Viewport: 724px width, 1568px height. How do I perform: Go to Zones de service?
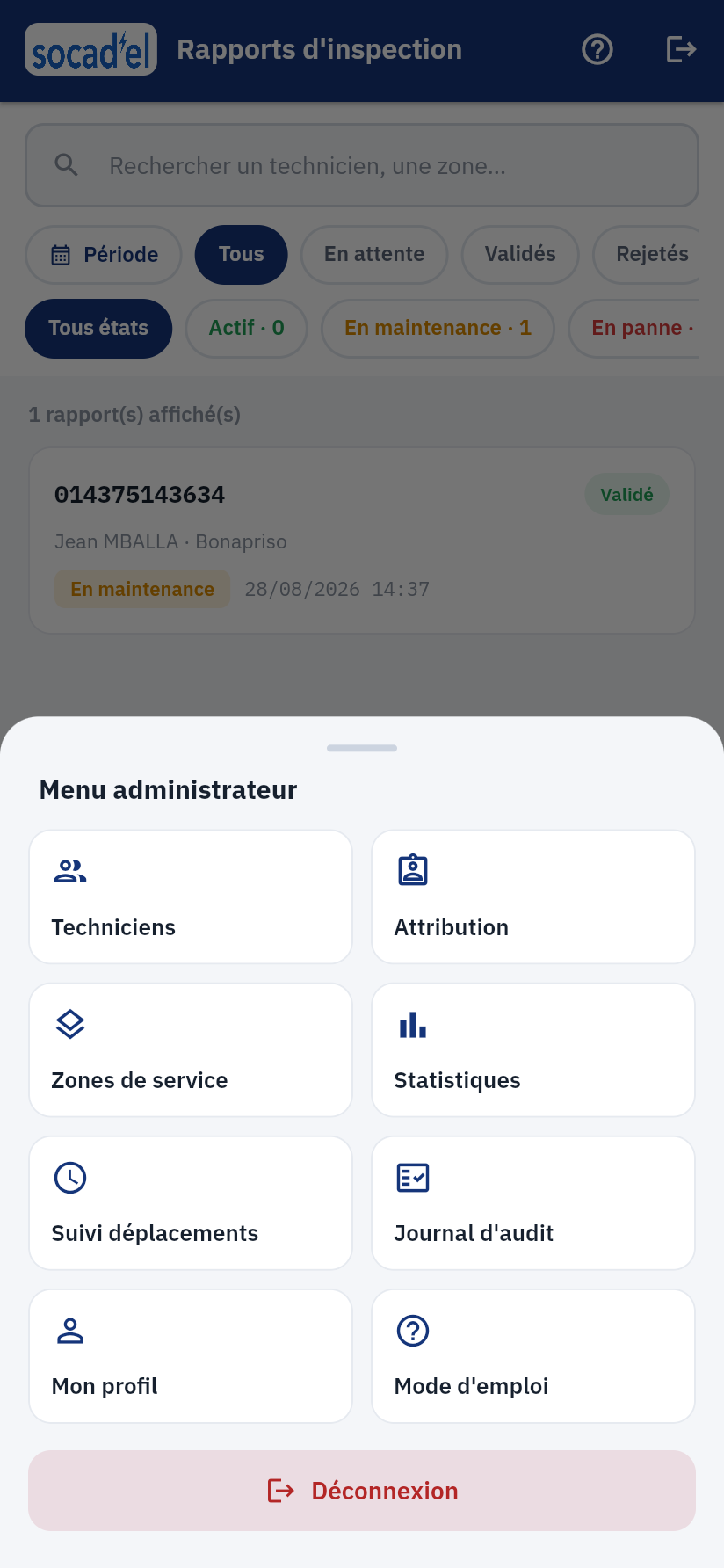point(191,1049)
